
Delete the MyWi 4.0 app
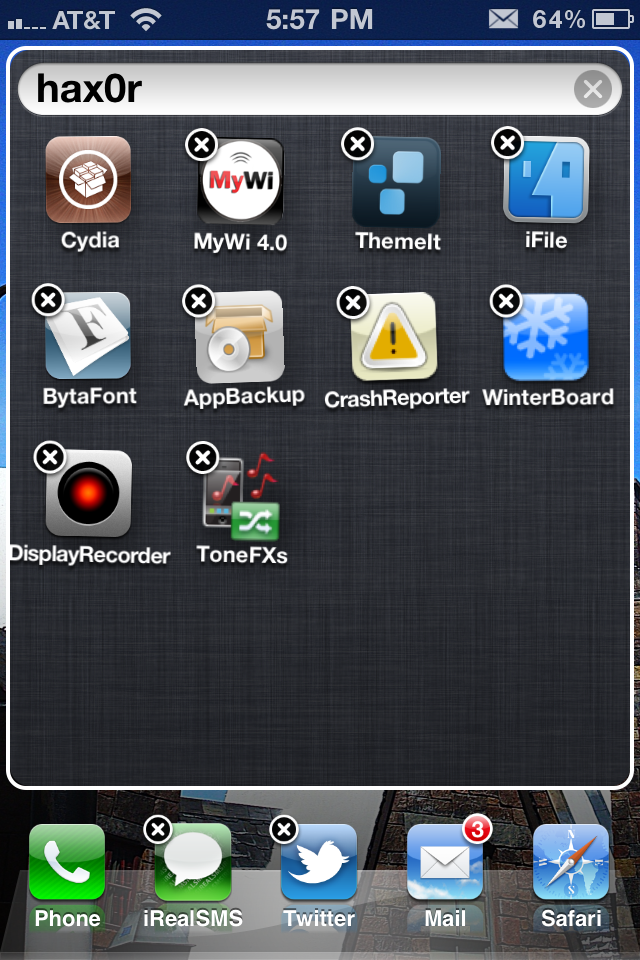pos(201,146)
